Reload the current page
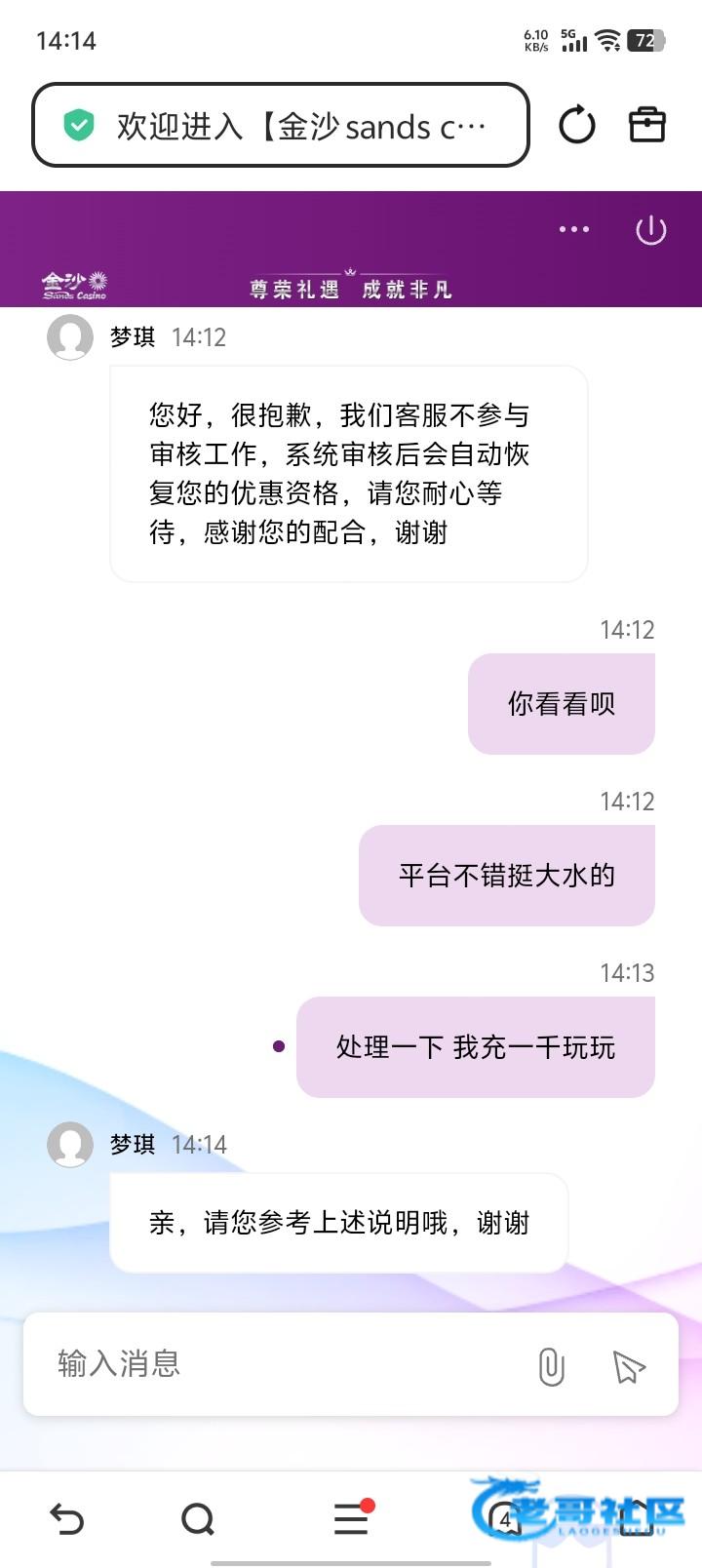 [x=576, y=125]
